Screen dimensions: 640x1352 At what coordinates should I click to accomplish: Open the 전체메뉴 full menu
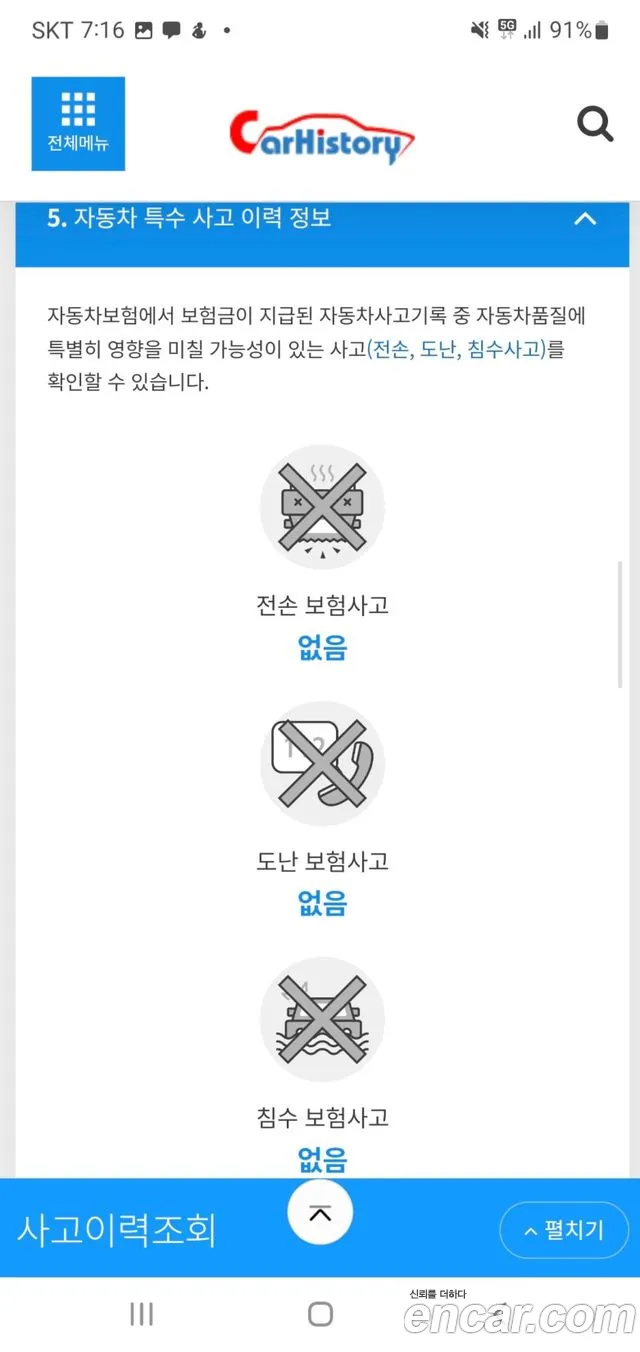[78, 123]
